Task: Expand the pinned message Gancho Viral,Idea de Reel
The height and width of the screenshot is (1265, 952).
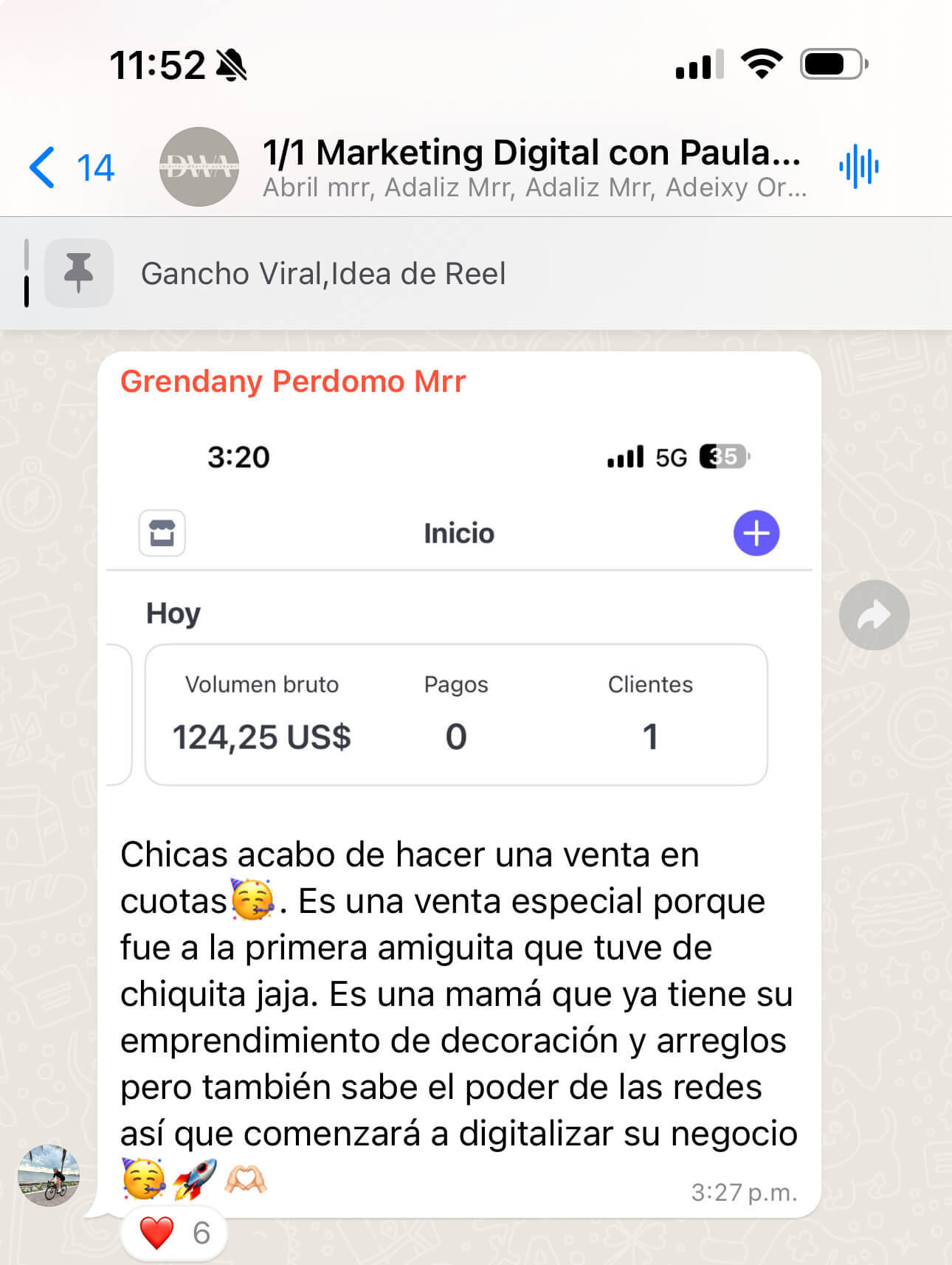Action: pyautogui.click(x=325, y=272)
